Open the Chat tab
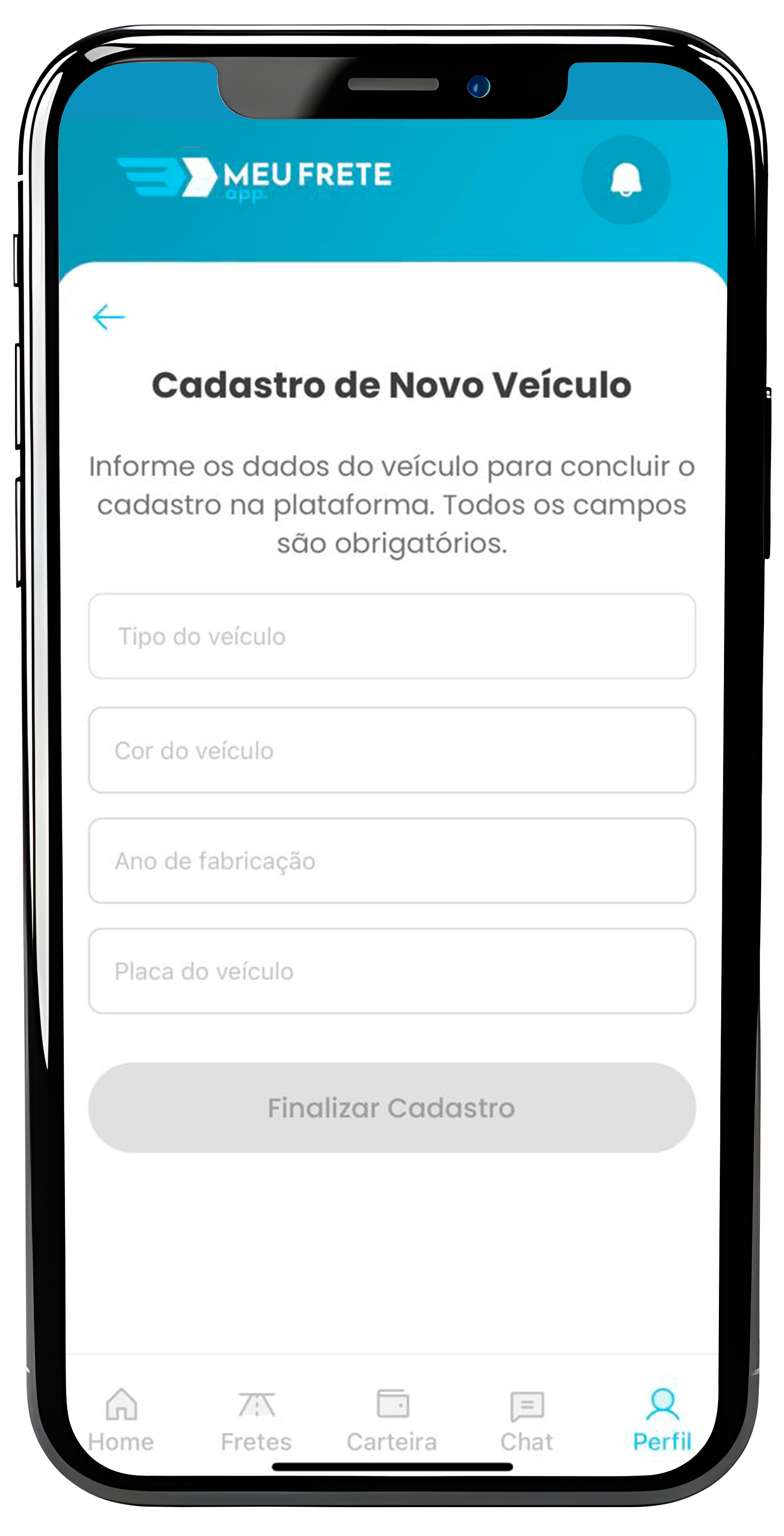The width and height of the screenshot is (784, 1536). coord(527,1420)
